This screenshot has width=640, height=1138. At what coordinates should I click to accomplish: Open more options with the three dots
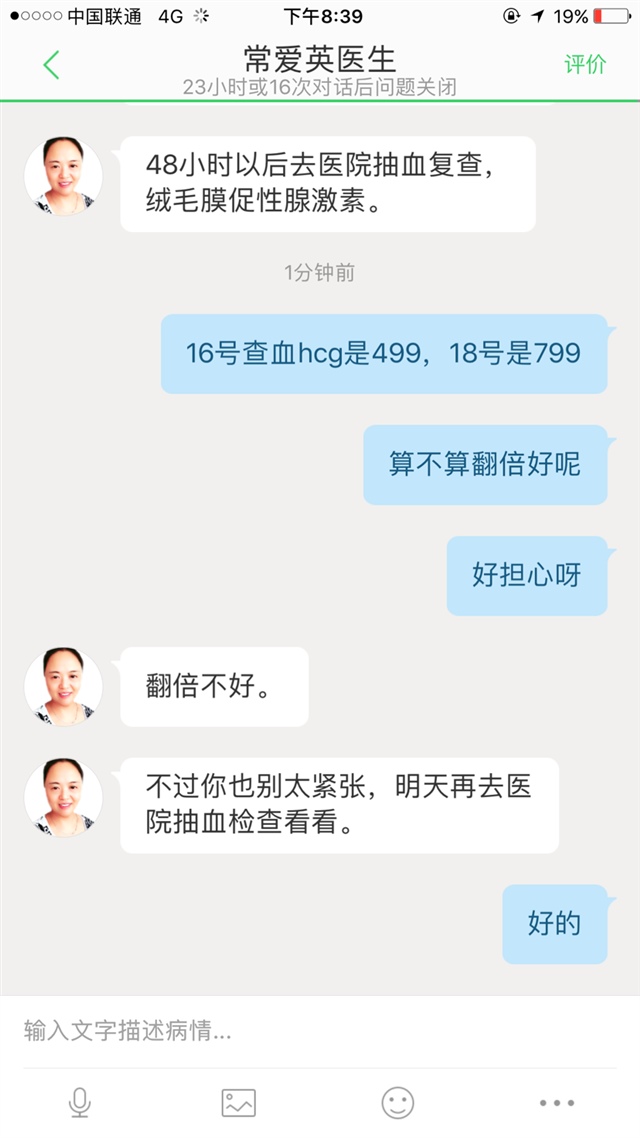coord(556,1103)
